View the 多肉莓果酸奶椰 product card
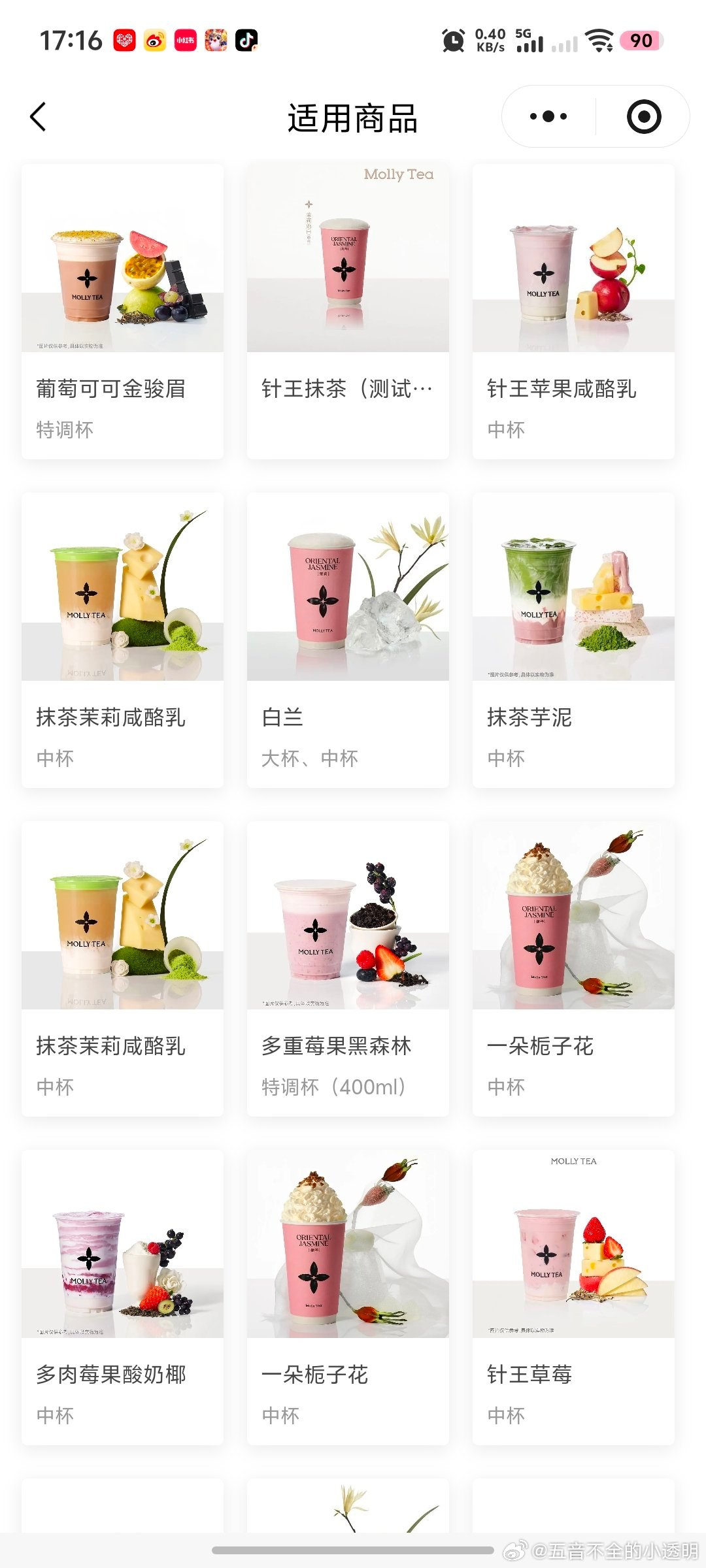This screenshot has width=706, height=1568. click(x=122, y=1298)
